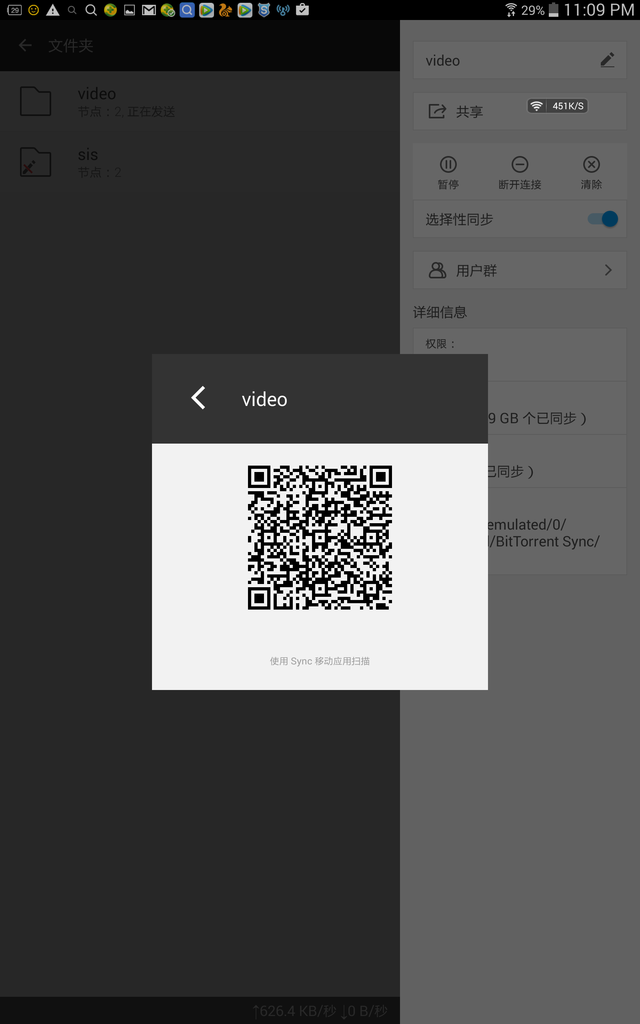Open the sis folder row

(200, 162)
